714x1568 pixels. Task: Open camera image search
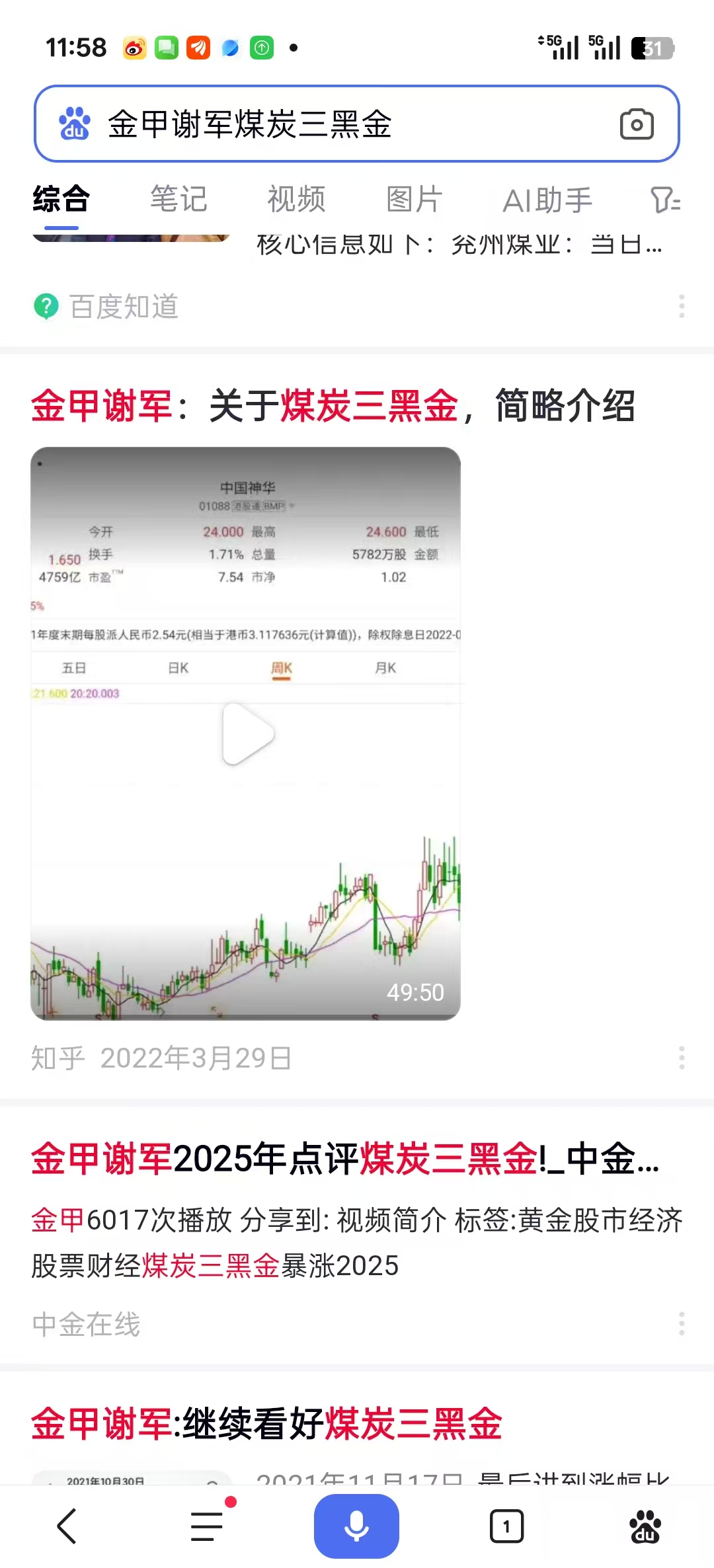pos(636,124)
